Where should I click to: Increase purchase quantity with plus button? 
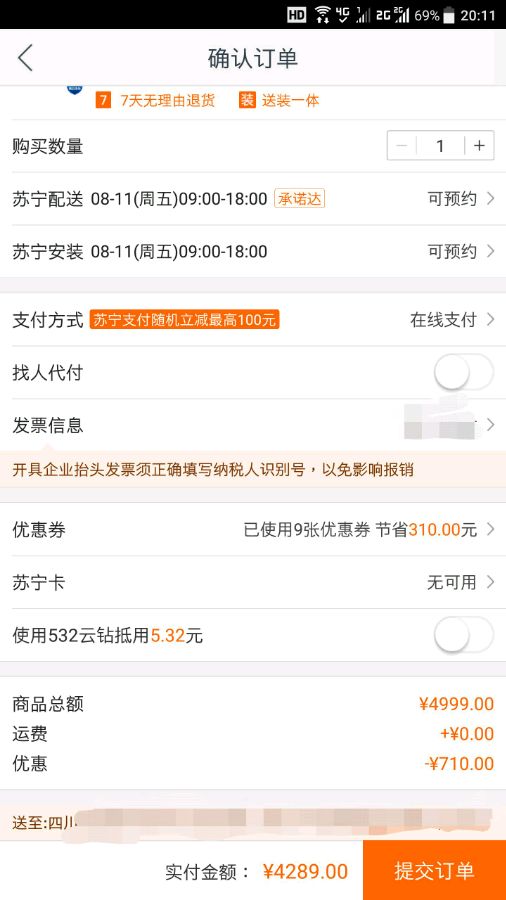[x=479, y=146]
